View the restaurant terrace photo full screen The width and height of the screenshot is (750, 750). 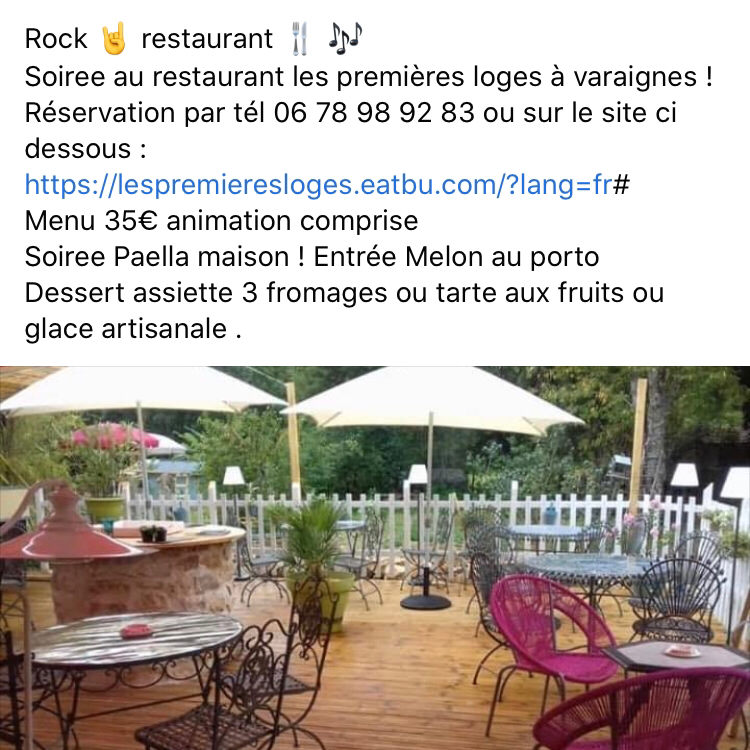tap(375, 557)
